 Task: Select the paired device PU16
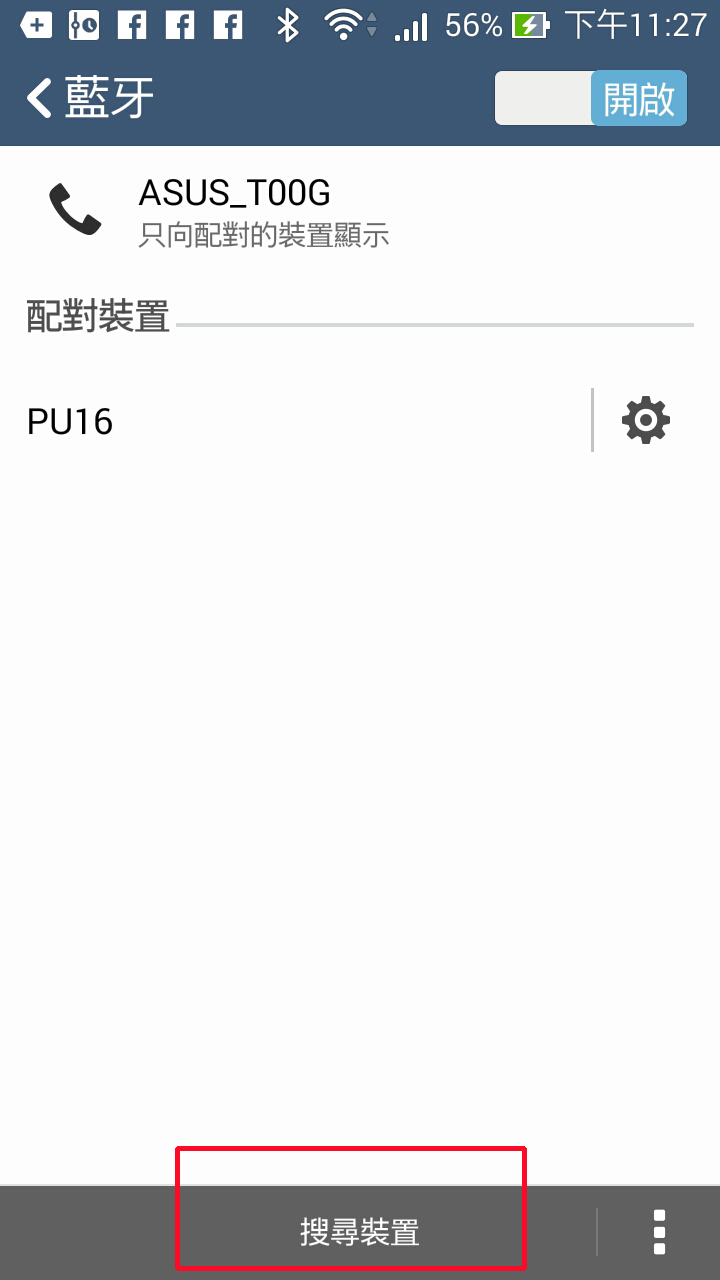[296, 421]
